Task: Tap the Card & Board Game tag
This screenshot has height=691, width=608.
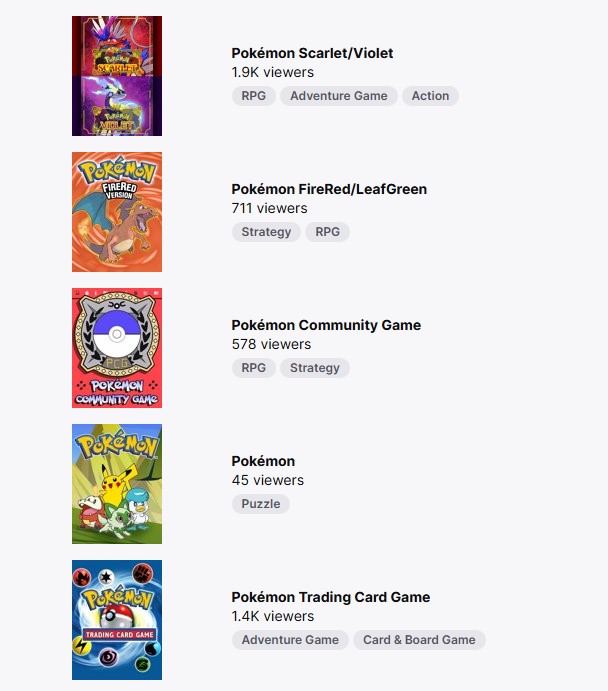Action: [x=419, y=640]
